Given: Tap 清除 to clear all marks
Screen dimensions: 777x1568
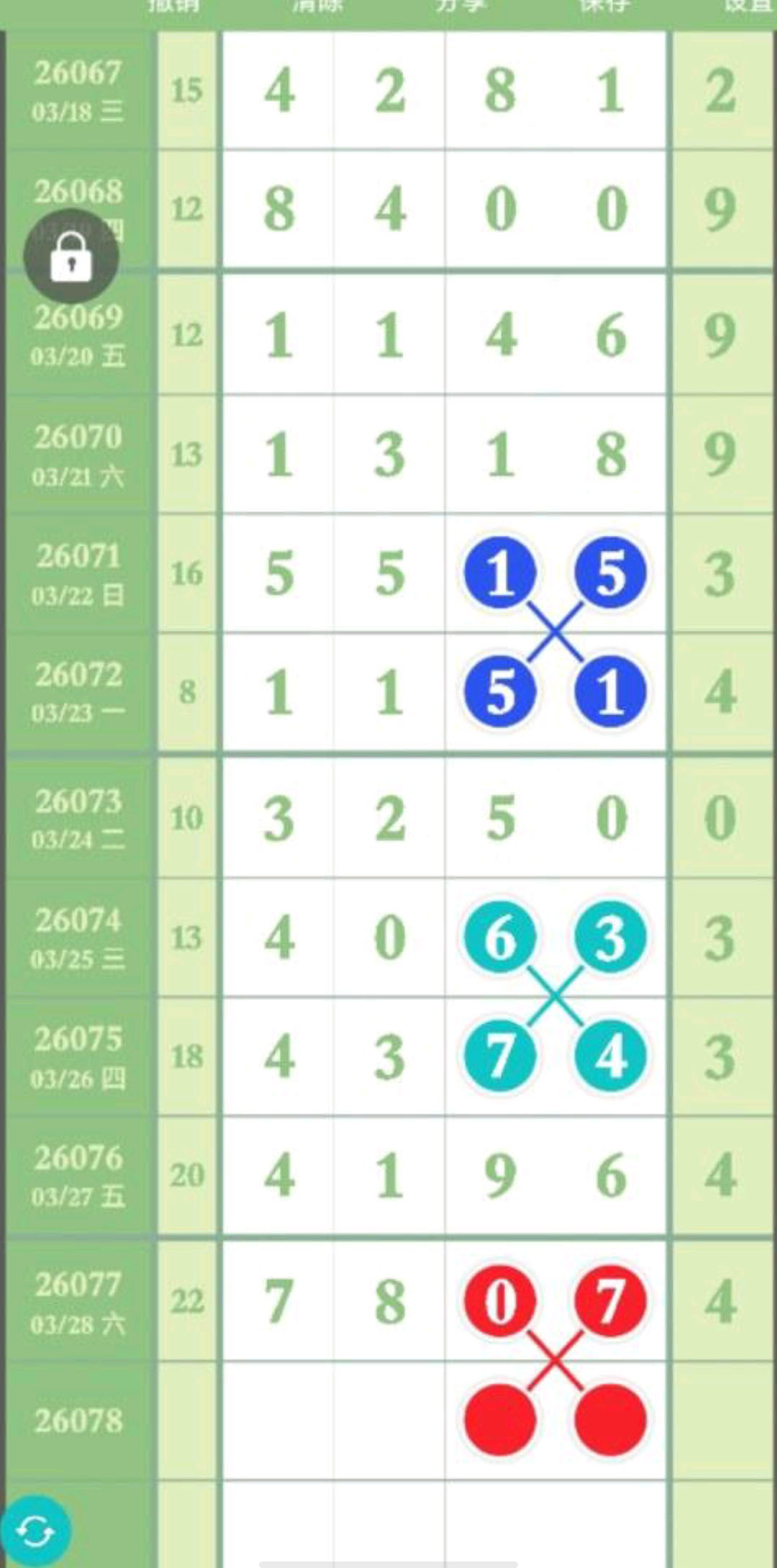Looking at the screenshot, I should click(317, 6).
